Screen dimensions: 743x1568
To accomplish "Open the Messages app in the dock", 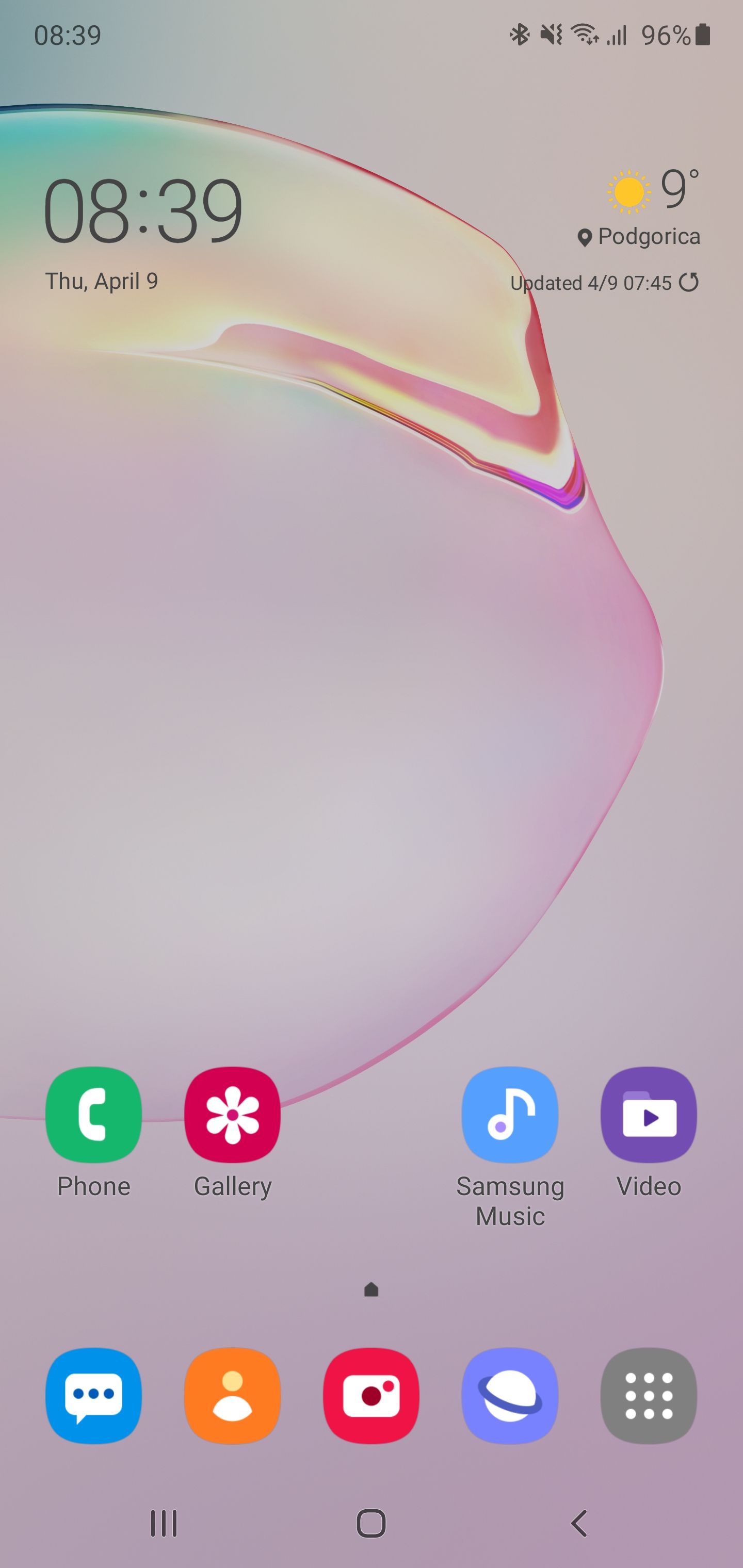I will coord(93,1395).
